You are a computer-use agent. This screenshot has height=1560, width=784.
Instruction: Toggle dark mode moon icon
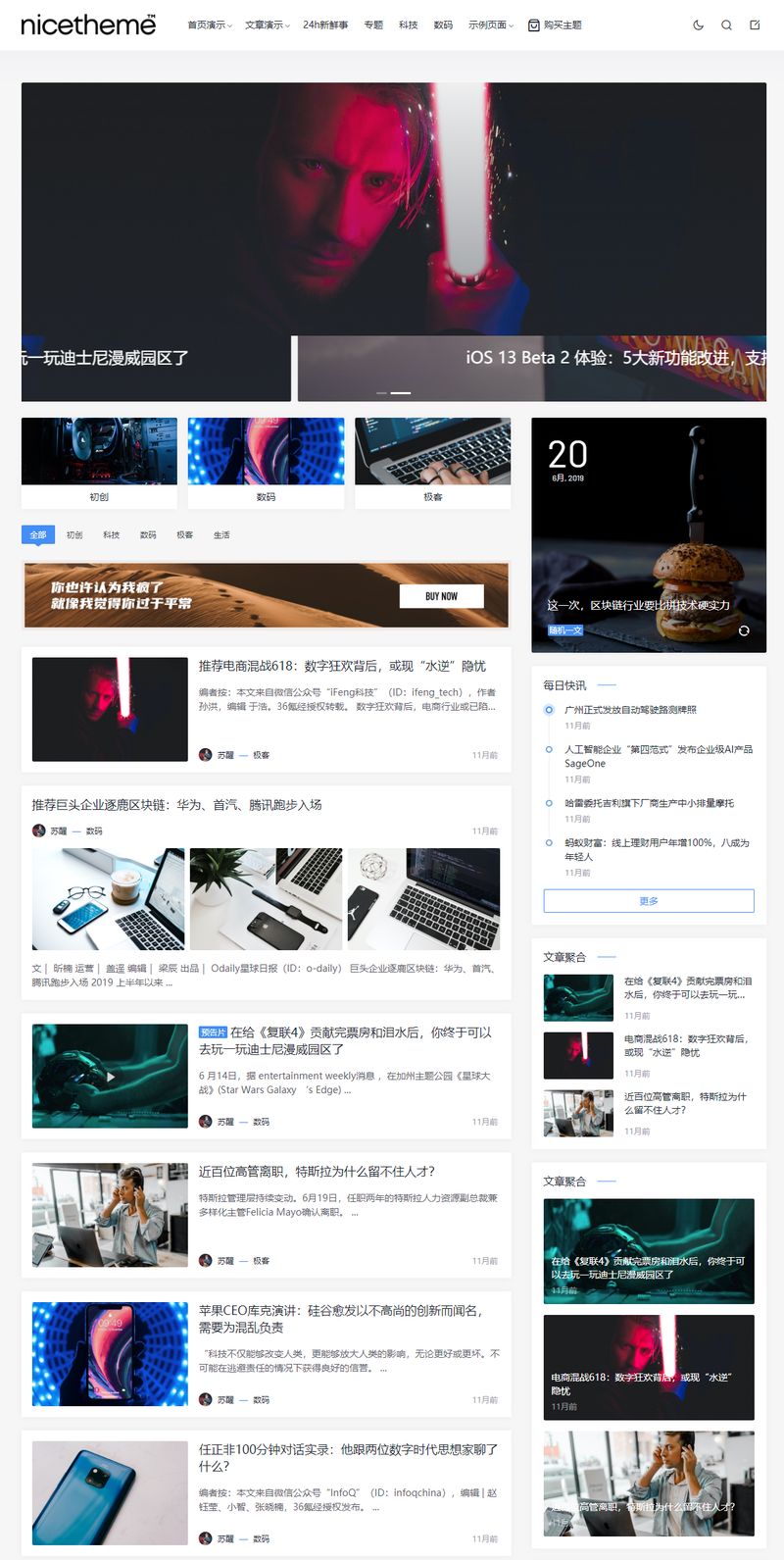698,25
